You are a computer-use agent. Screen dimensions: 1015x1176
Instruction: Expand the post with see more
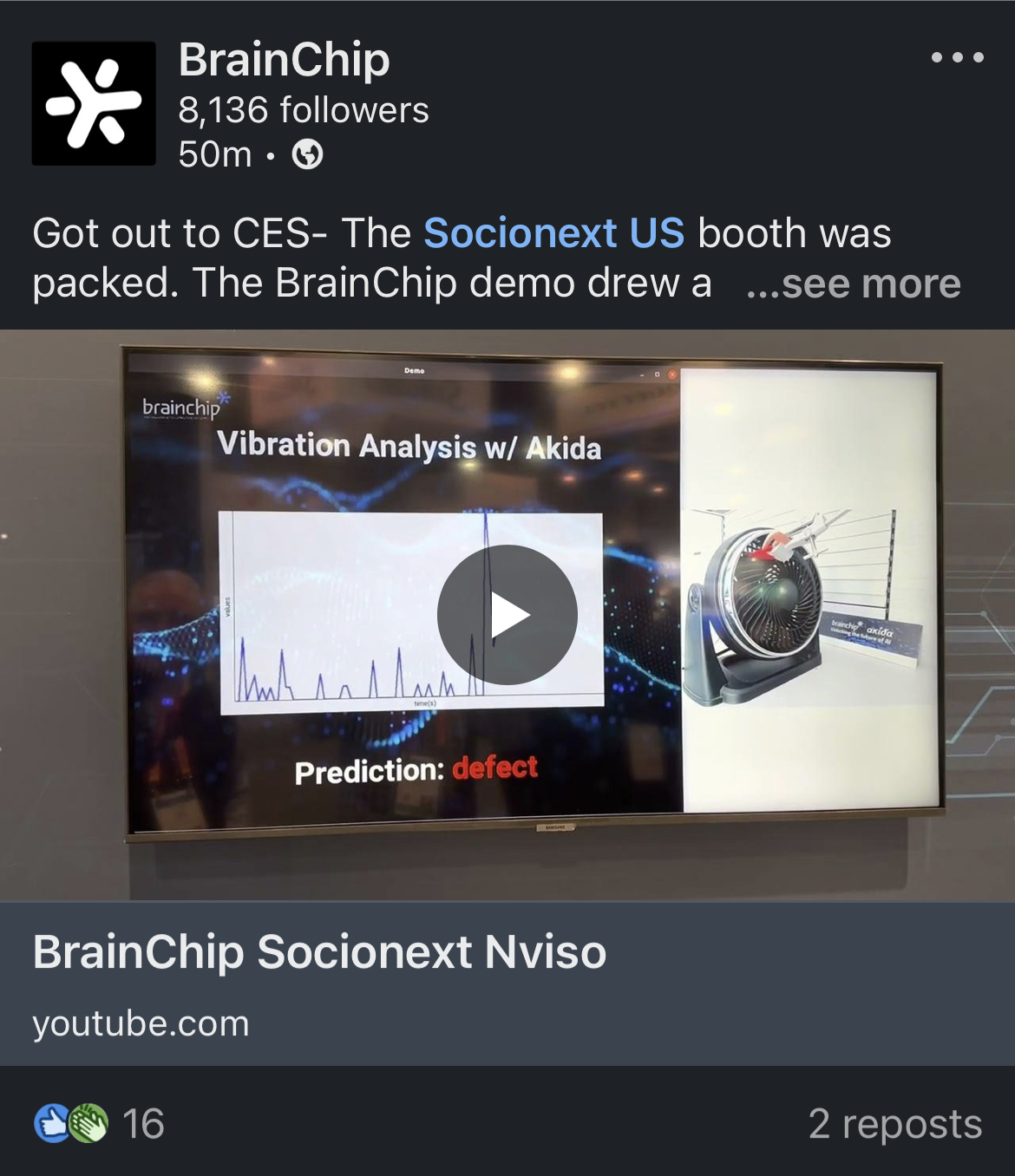(x=854, y=284)
